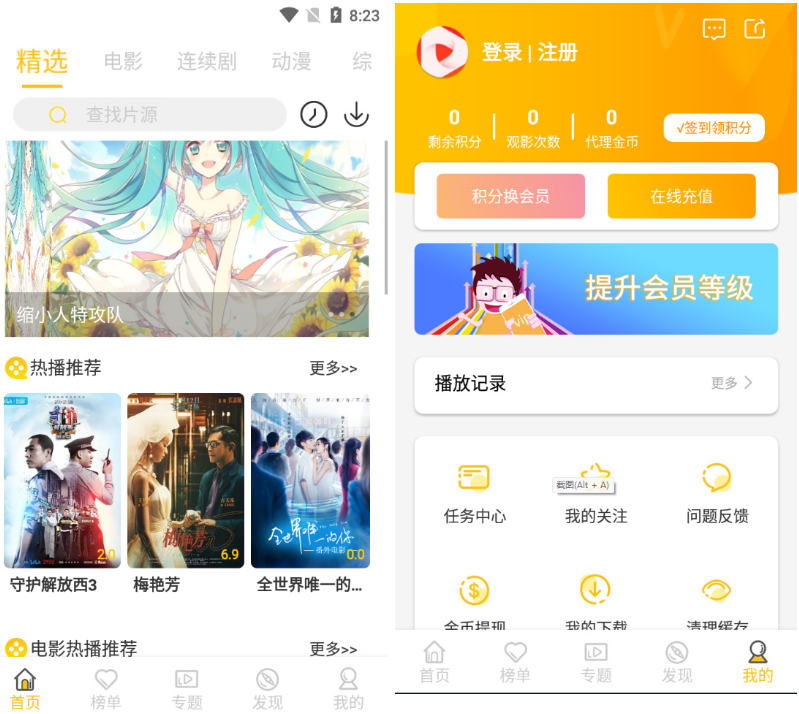The height and width of the screenshot is (714, 799).
Task: Open the 连续剧 tab
Action: coord(207,62)
